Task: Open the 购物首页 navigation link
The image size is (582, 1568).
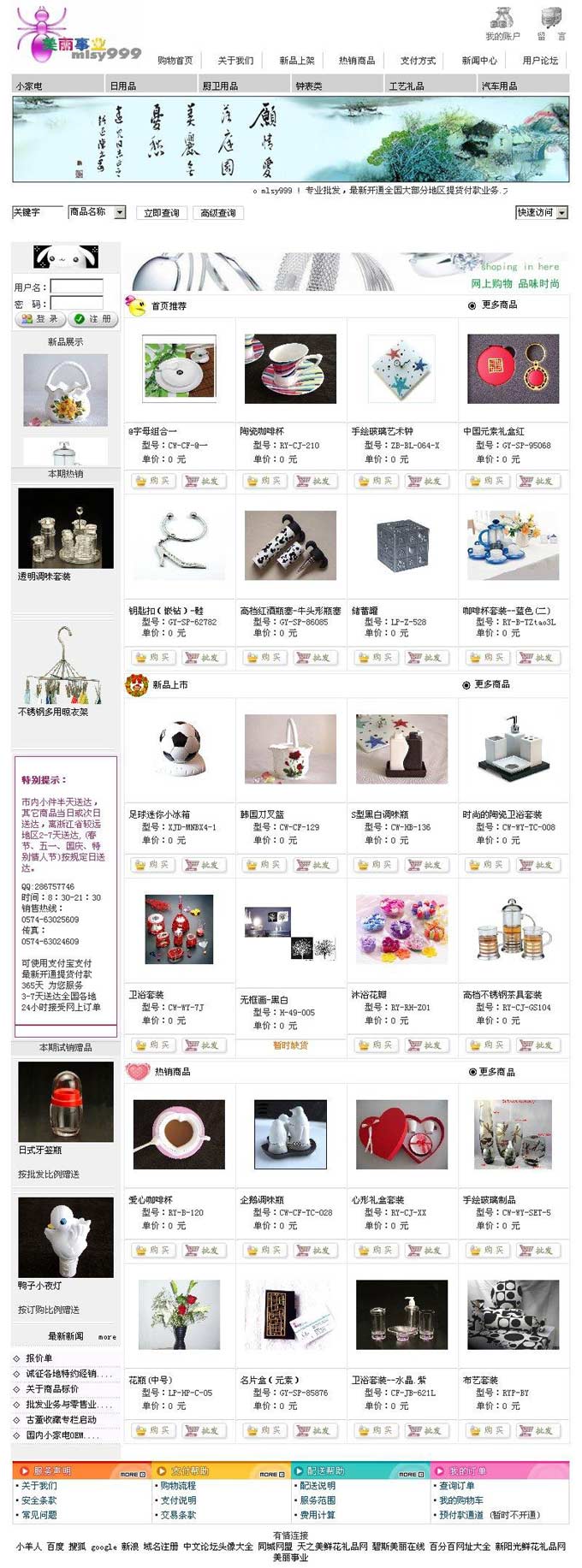Action: (175, 61)
